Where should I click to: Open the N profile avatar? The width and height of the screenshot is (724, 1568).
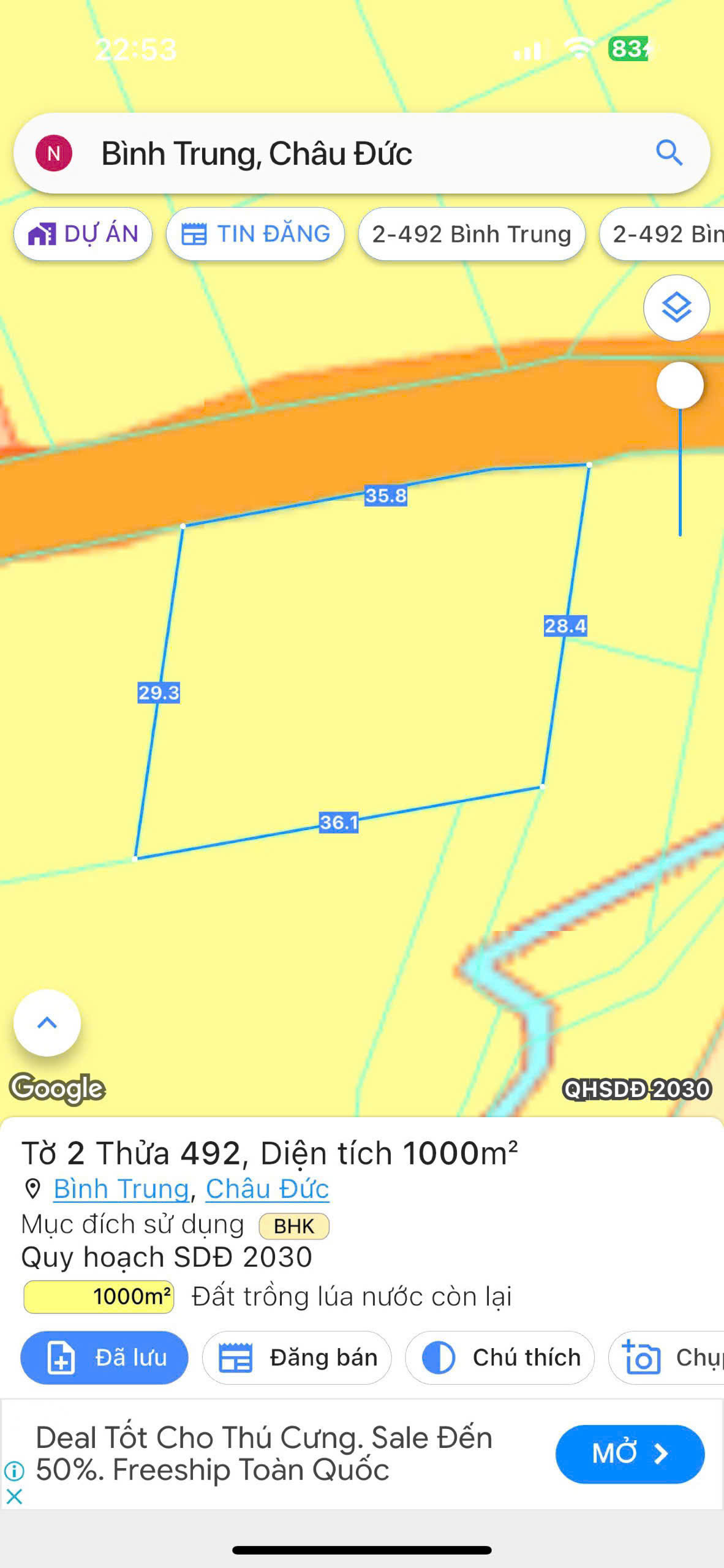coord(54,153)
